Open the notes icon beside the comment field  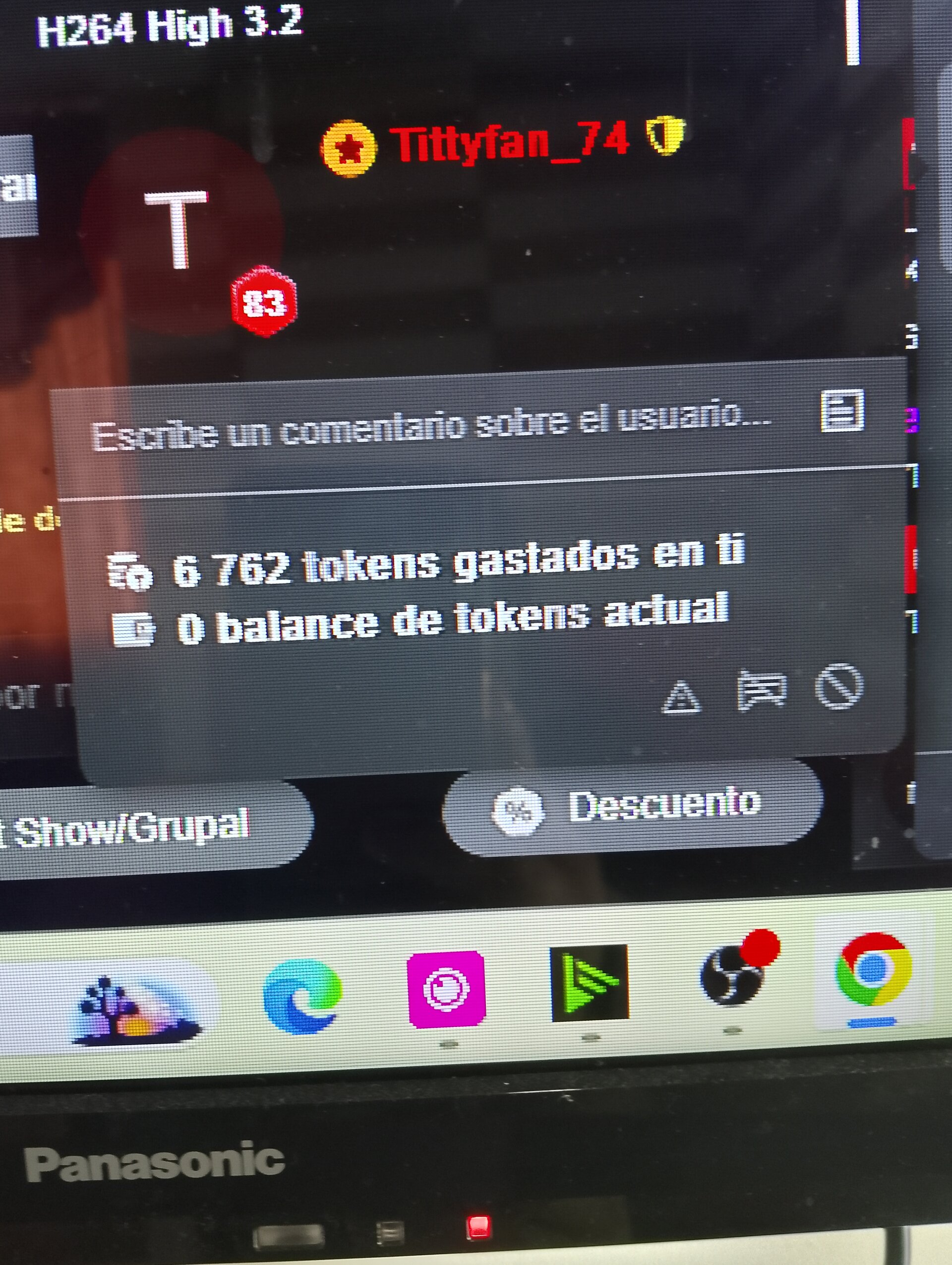point(842,411)
